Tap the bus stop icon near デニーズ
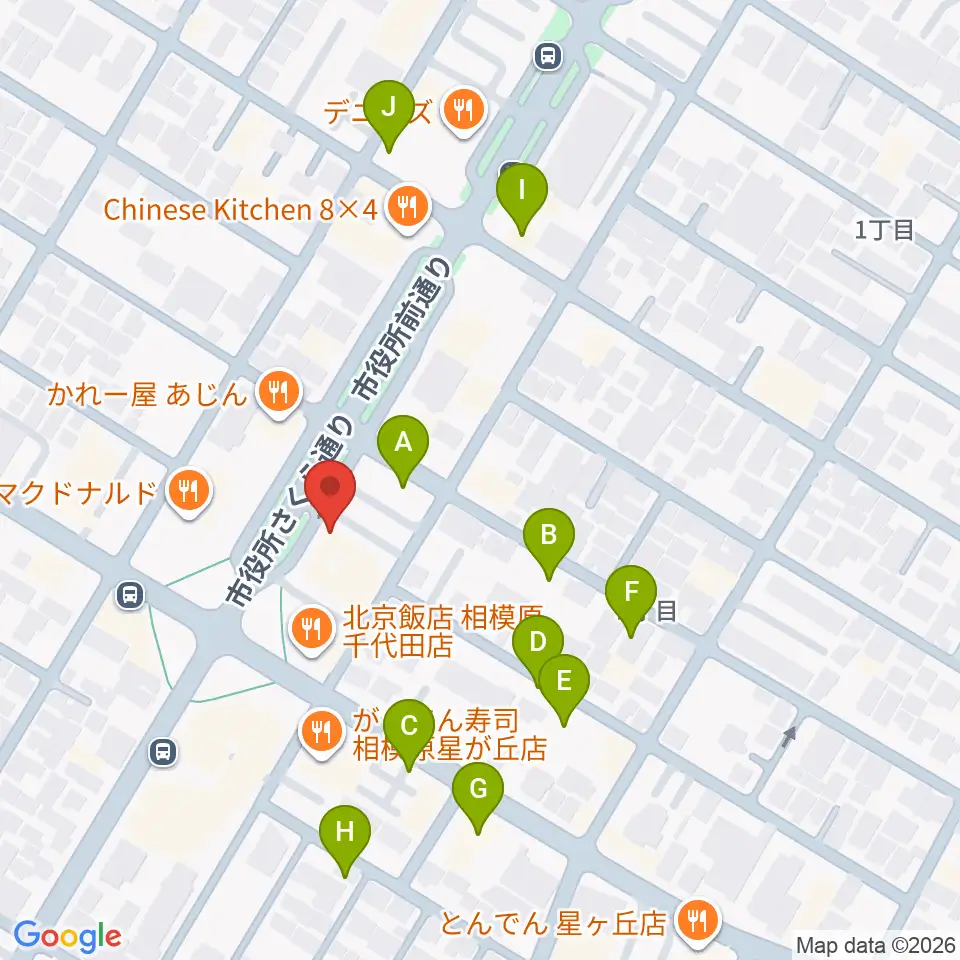Image resolution: width=960 pixels, height=960 pixels. 549,56
